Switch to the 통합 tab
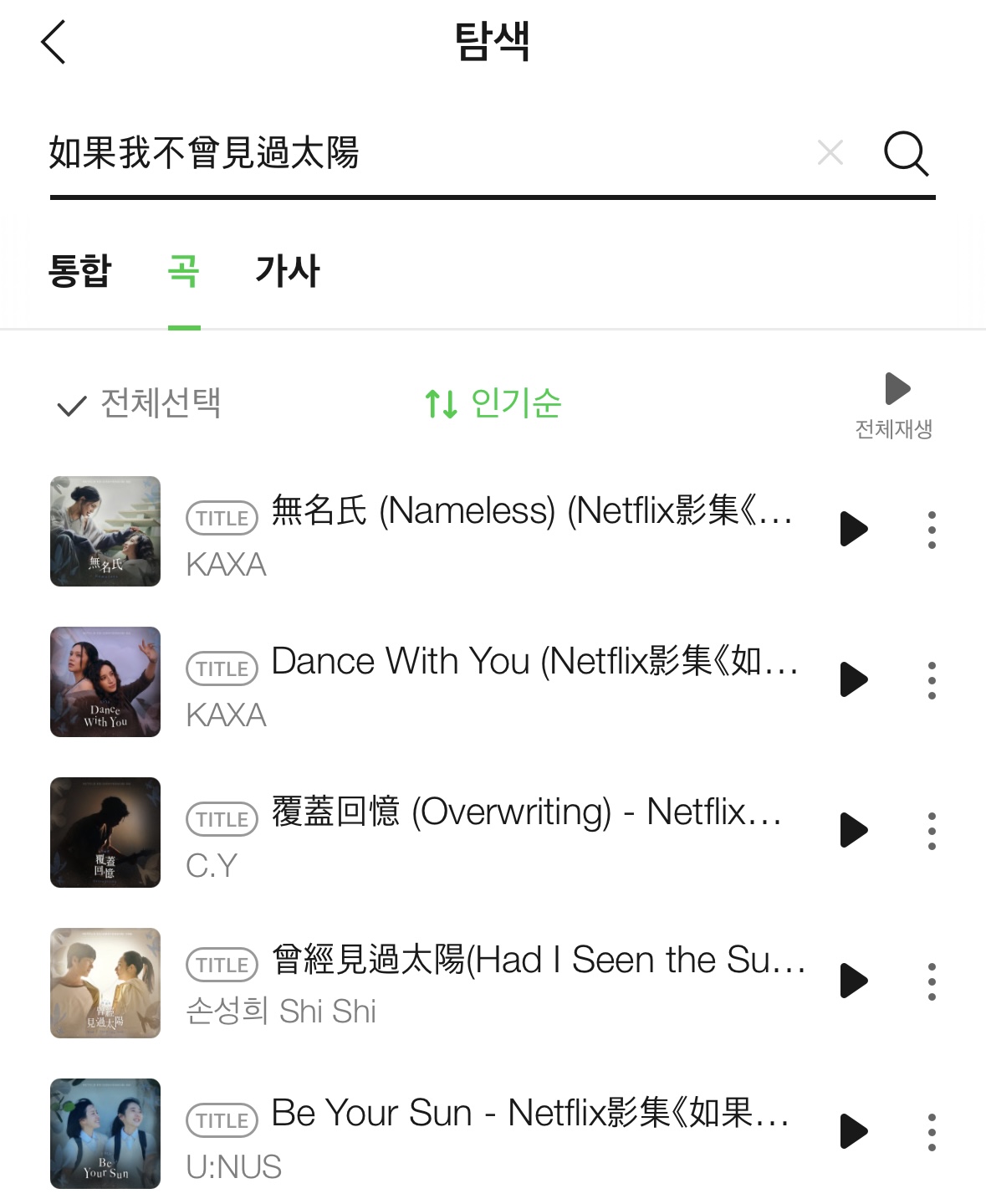986x1204 pixels. 79,271
